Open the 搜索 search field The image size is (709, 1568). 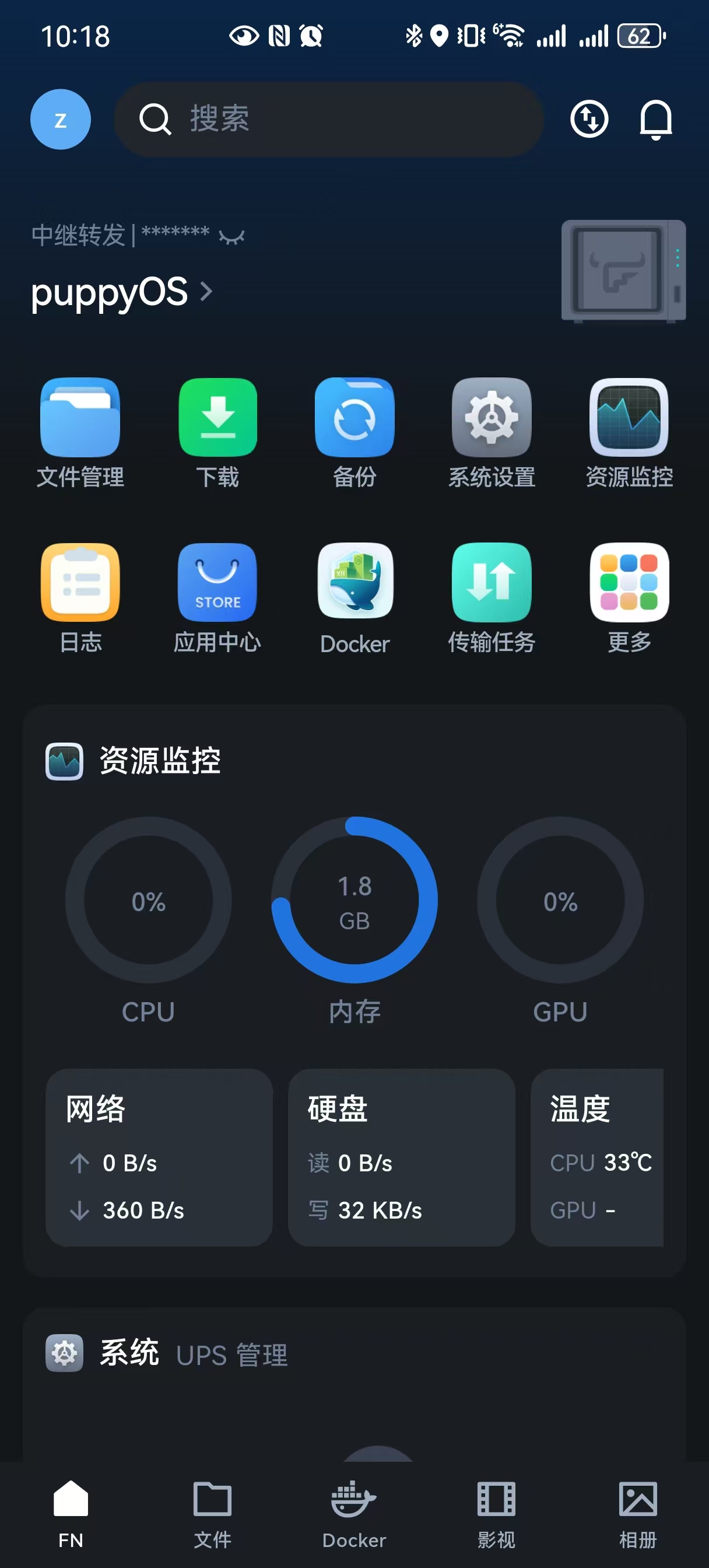click(329, 118)
